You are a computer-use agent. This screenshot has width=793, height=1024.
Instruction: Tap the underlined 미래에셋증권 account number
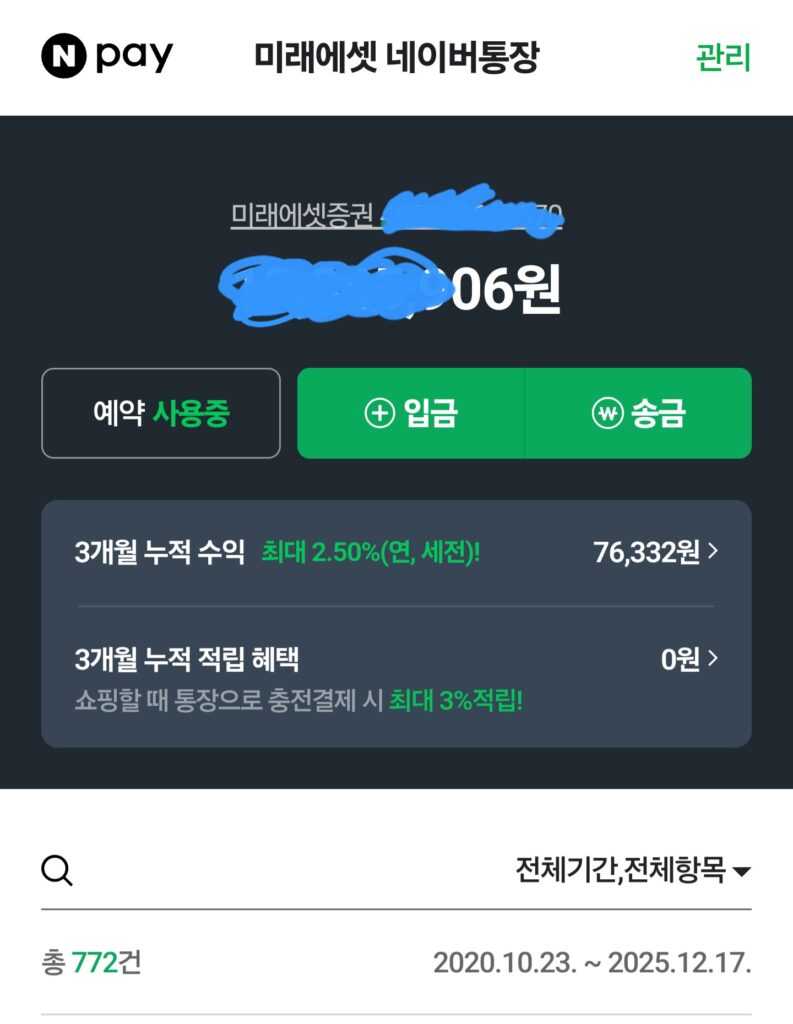point(396,214)
